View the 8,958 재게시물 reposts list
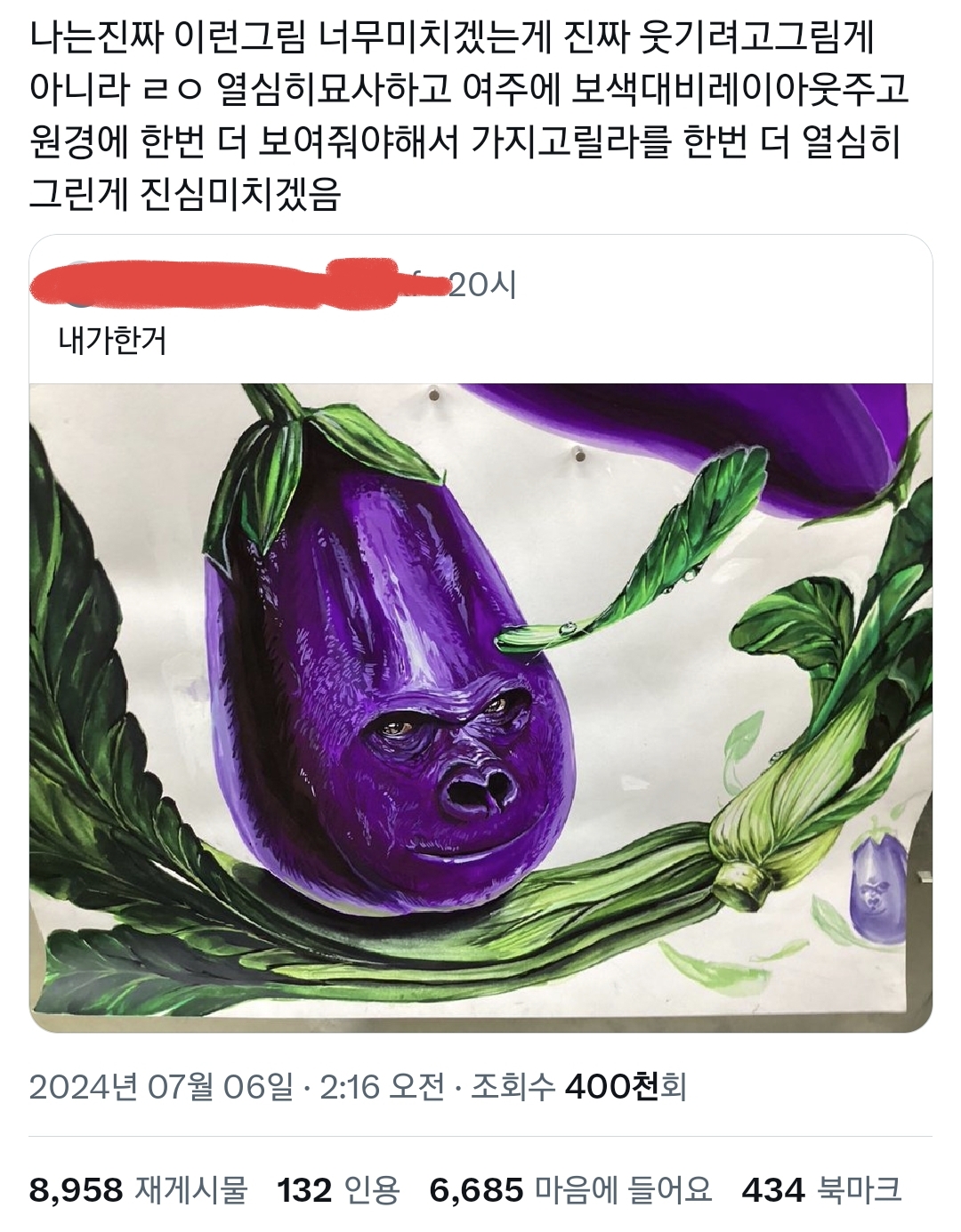 [x=138, y=1189]
